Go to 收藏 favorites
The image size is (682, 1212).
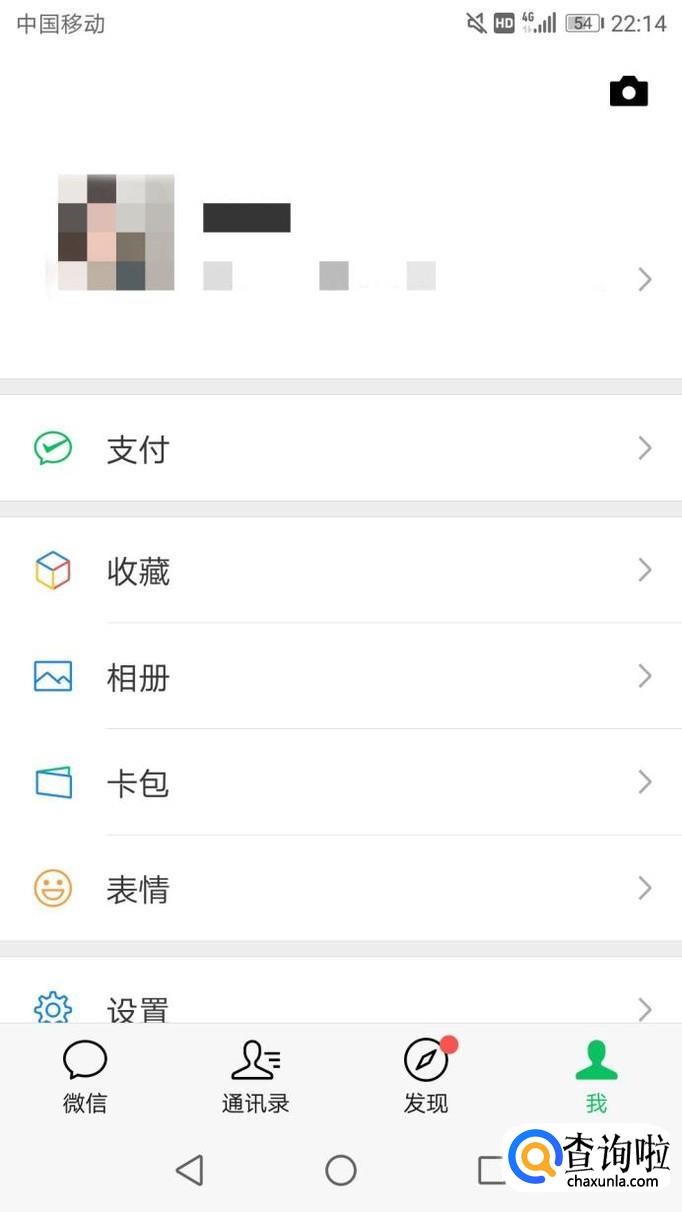(340, 571)
